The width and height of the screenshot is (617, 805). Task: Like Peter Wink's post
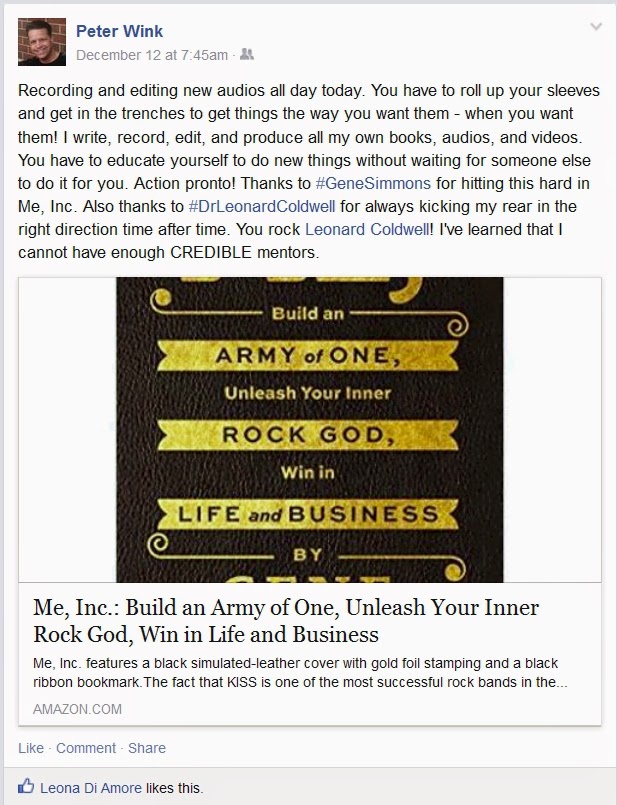point(31,748)
